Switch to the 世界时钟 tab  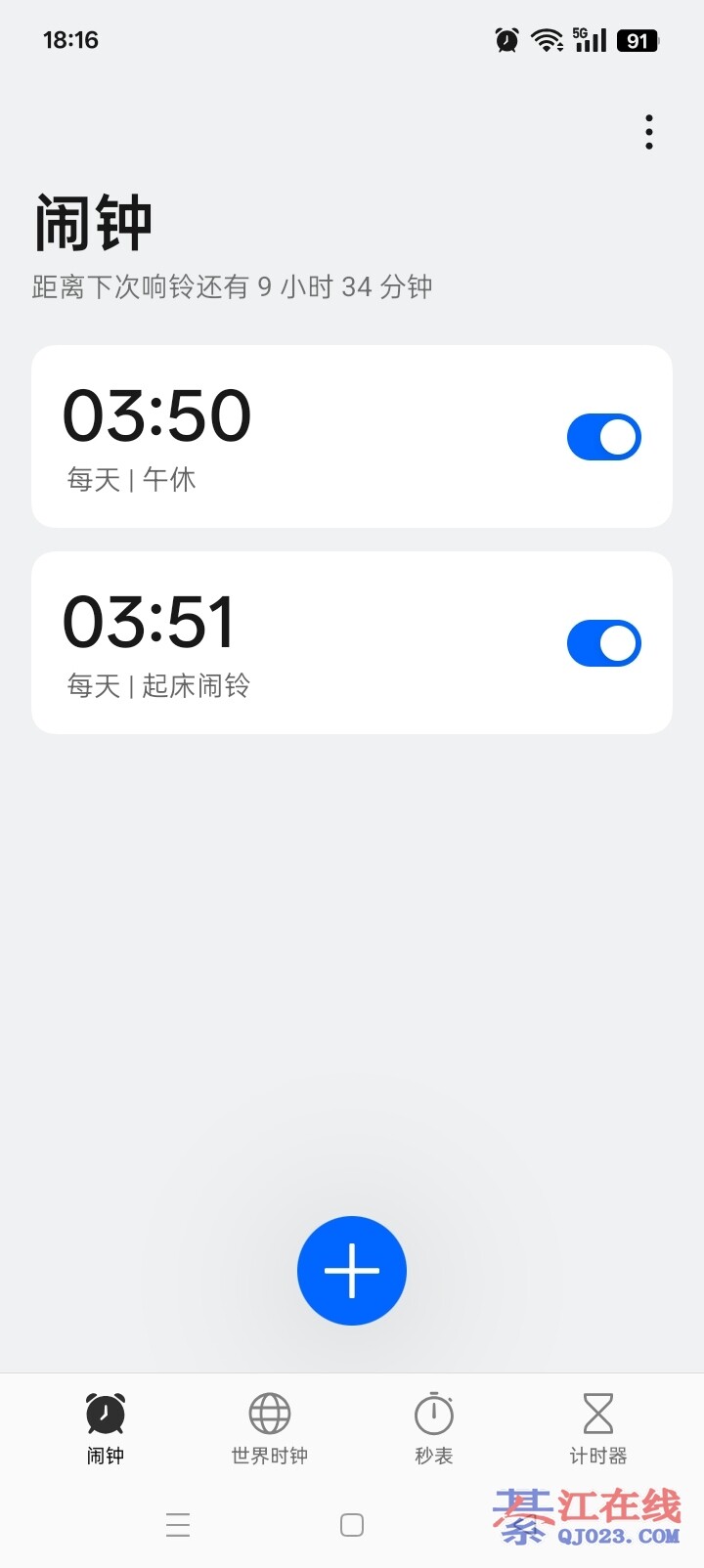(270, 1429)
